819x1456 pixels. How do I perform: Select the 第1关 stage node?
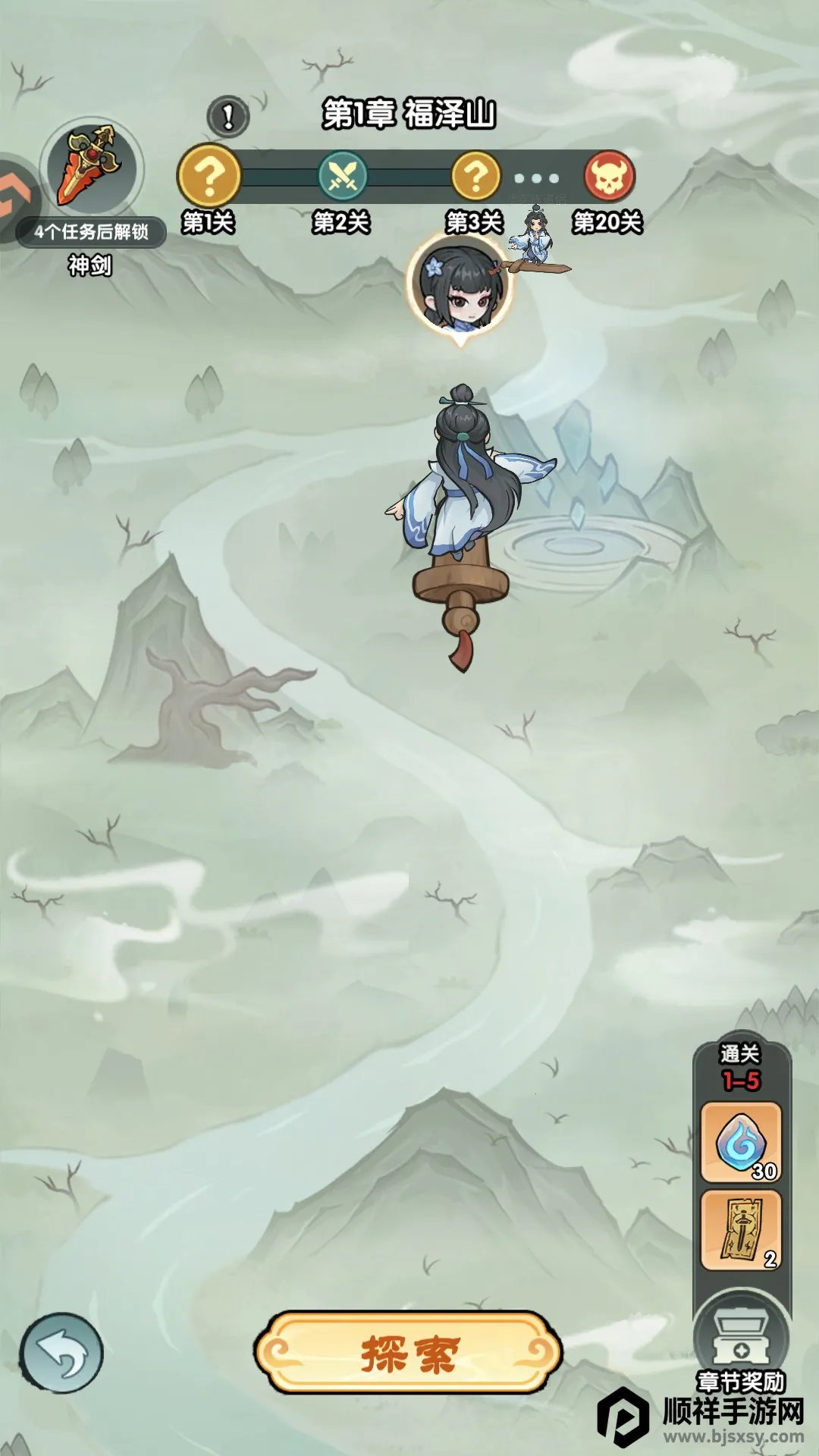209,177
